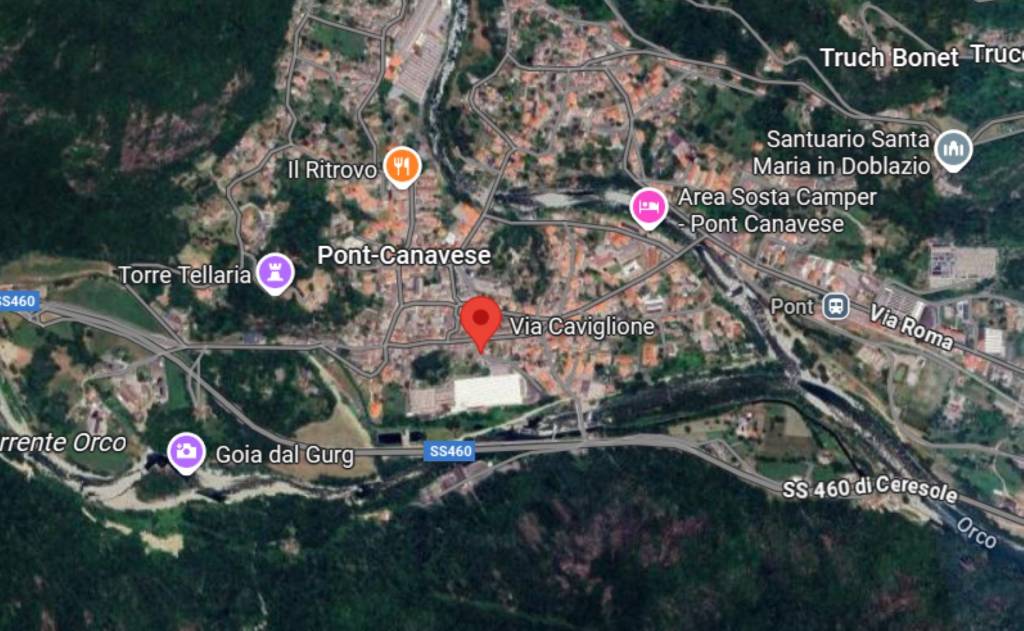View Santuario Santa Maria in Doblazio marker

[953, 150]
